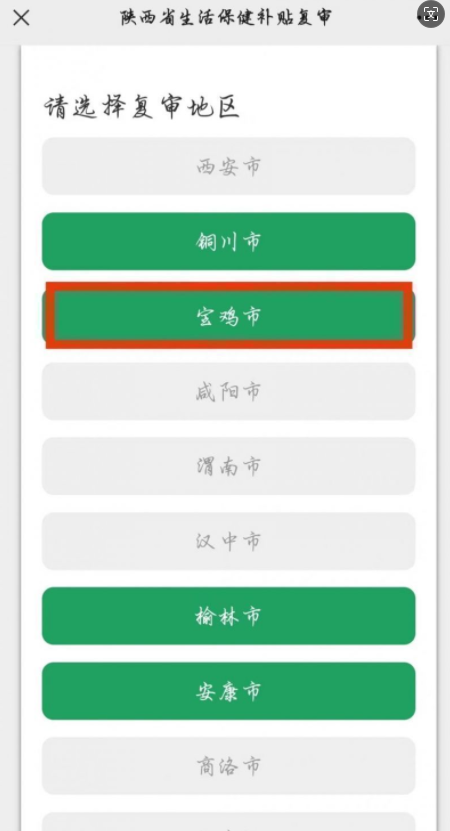This screenshot has height=831, width=450.
Task: Choose 商洛市 from the list
Action: click(228, 766)
